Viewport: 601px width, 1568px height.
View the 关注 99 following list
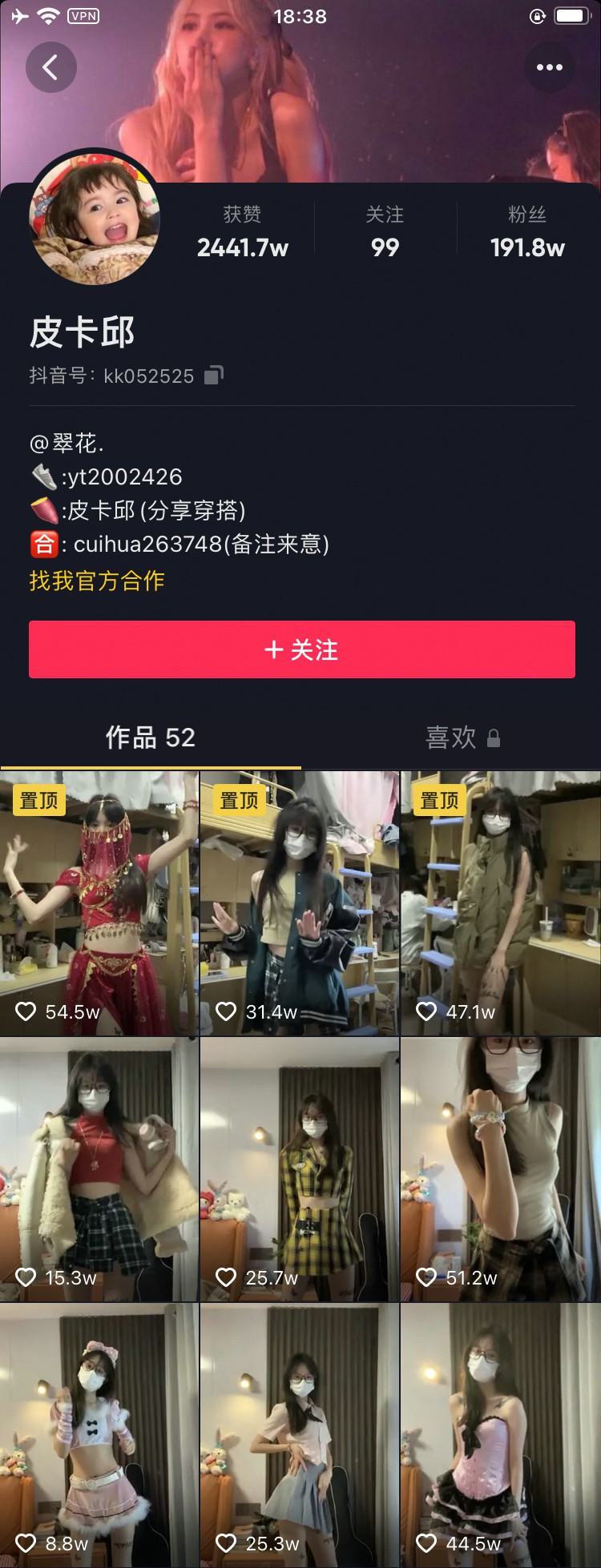[x=385, y=232]
